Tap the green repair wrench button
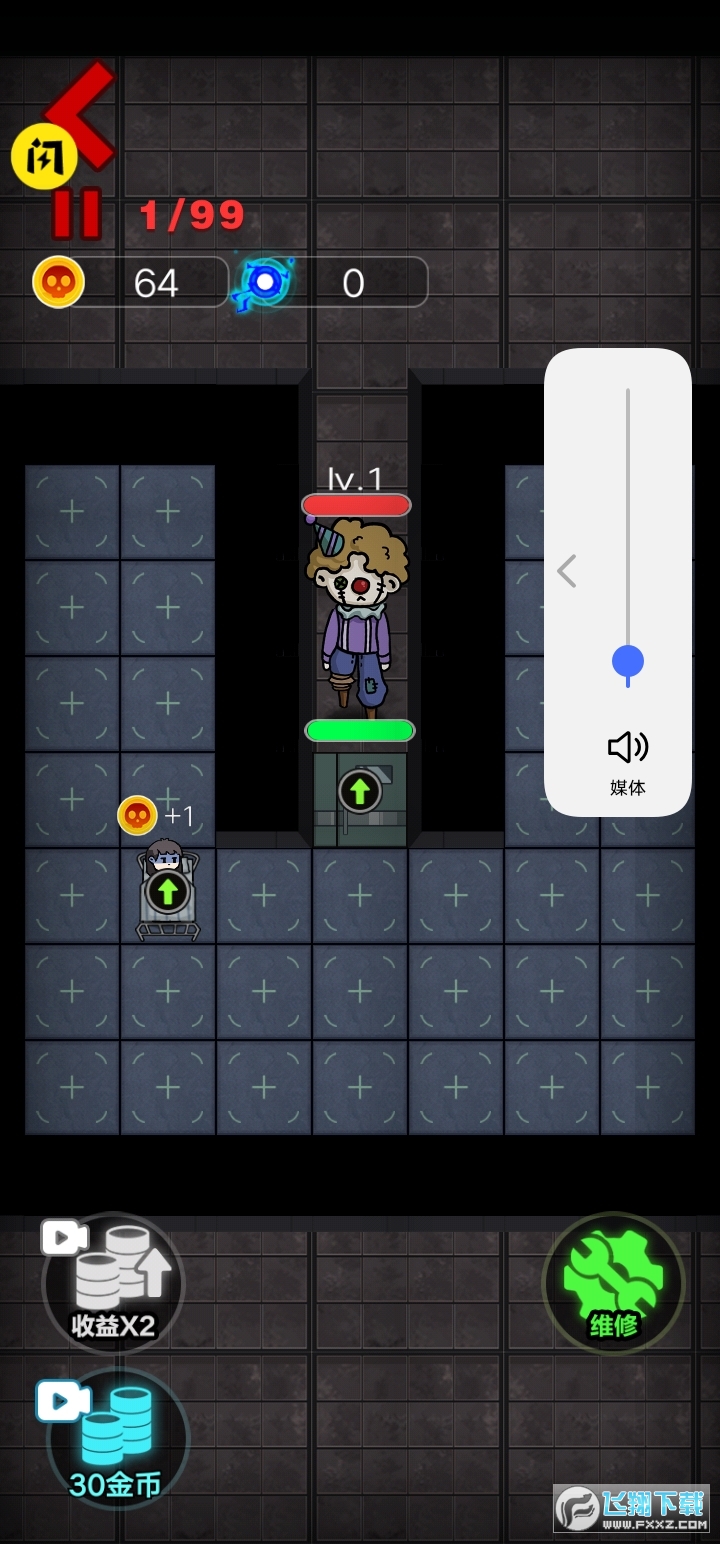 (x=613, y=1283)
